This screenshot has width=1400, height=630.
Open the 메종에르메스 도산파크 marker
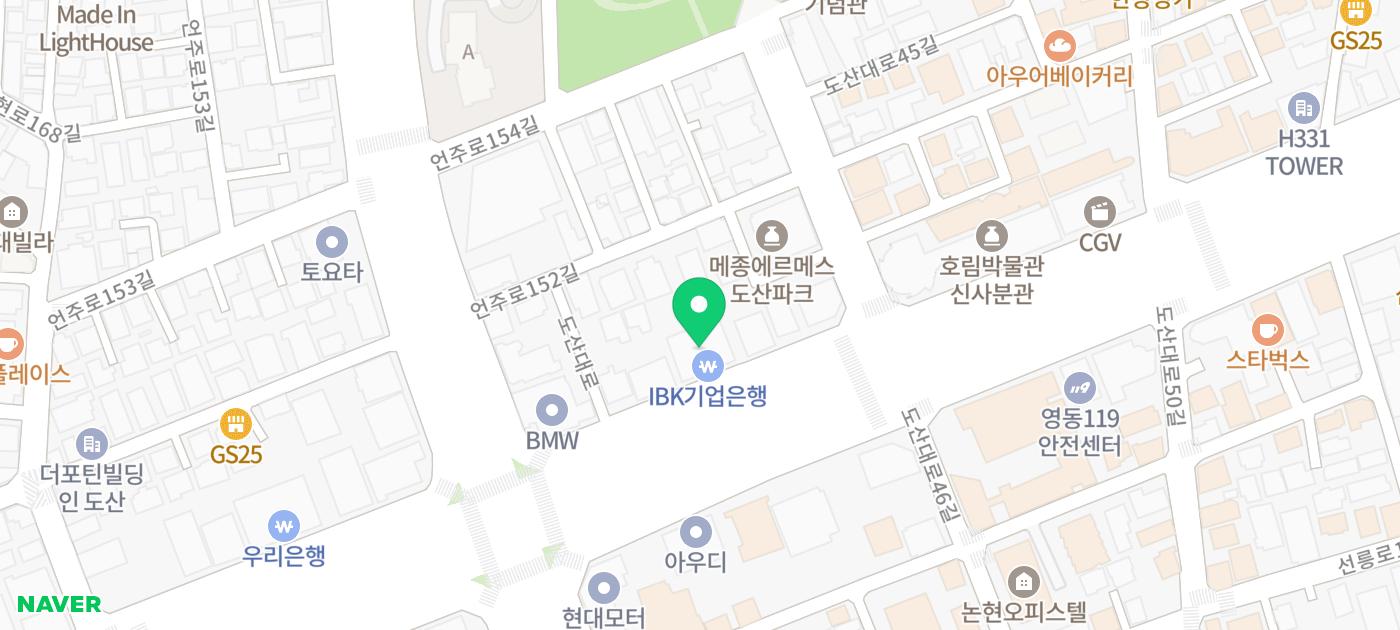[771, 237]
